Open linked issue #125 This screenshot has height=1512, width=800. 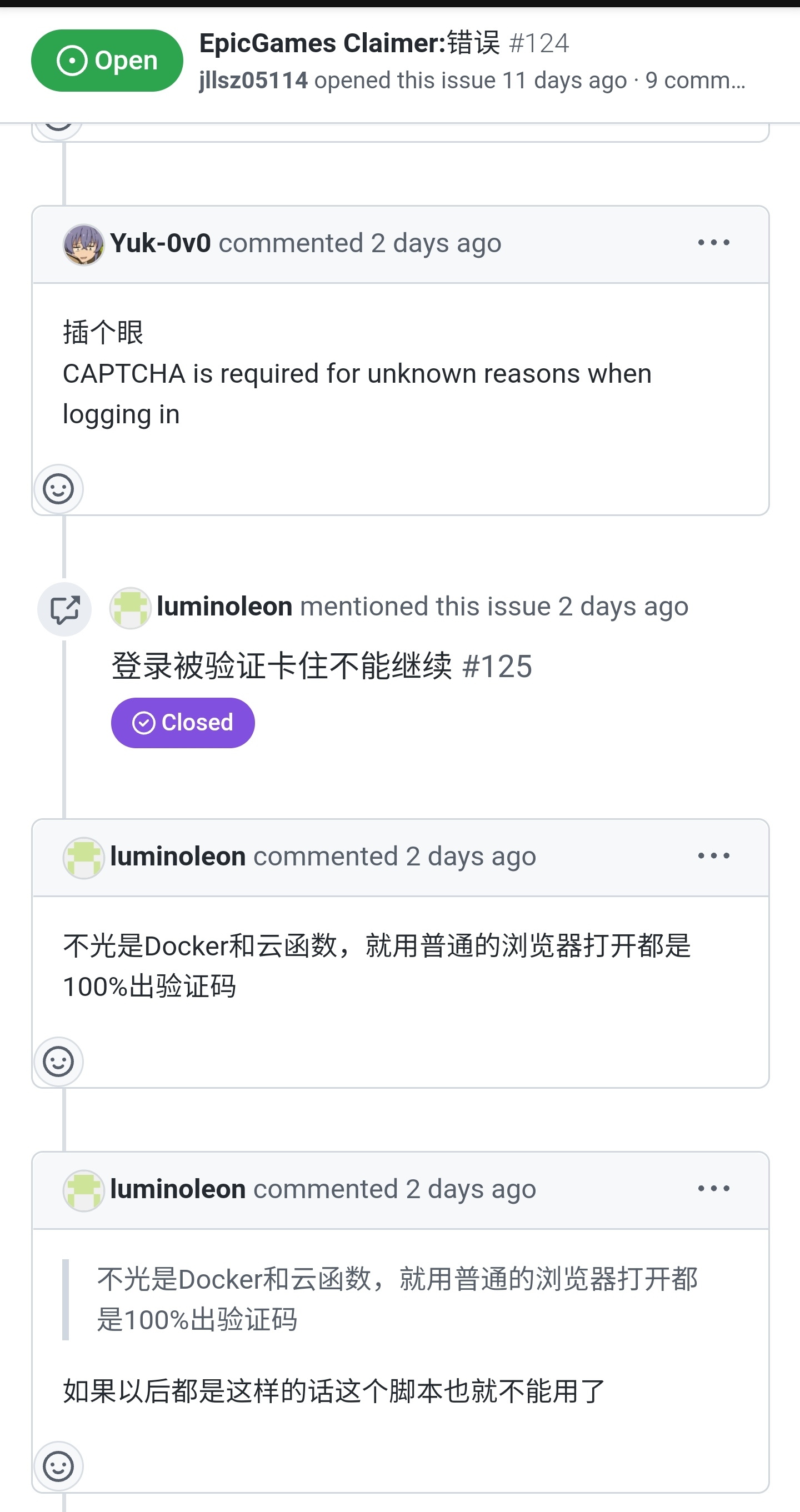click(x=322, y=667)
